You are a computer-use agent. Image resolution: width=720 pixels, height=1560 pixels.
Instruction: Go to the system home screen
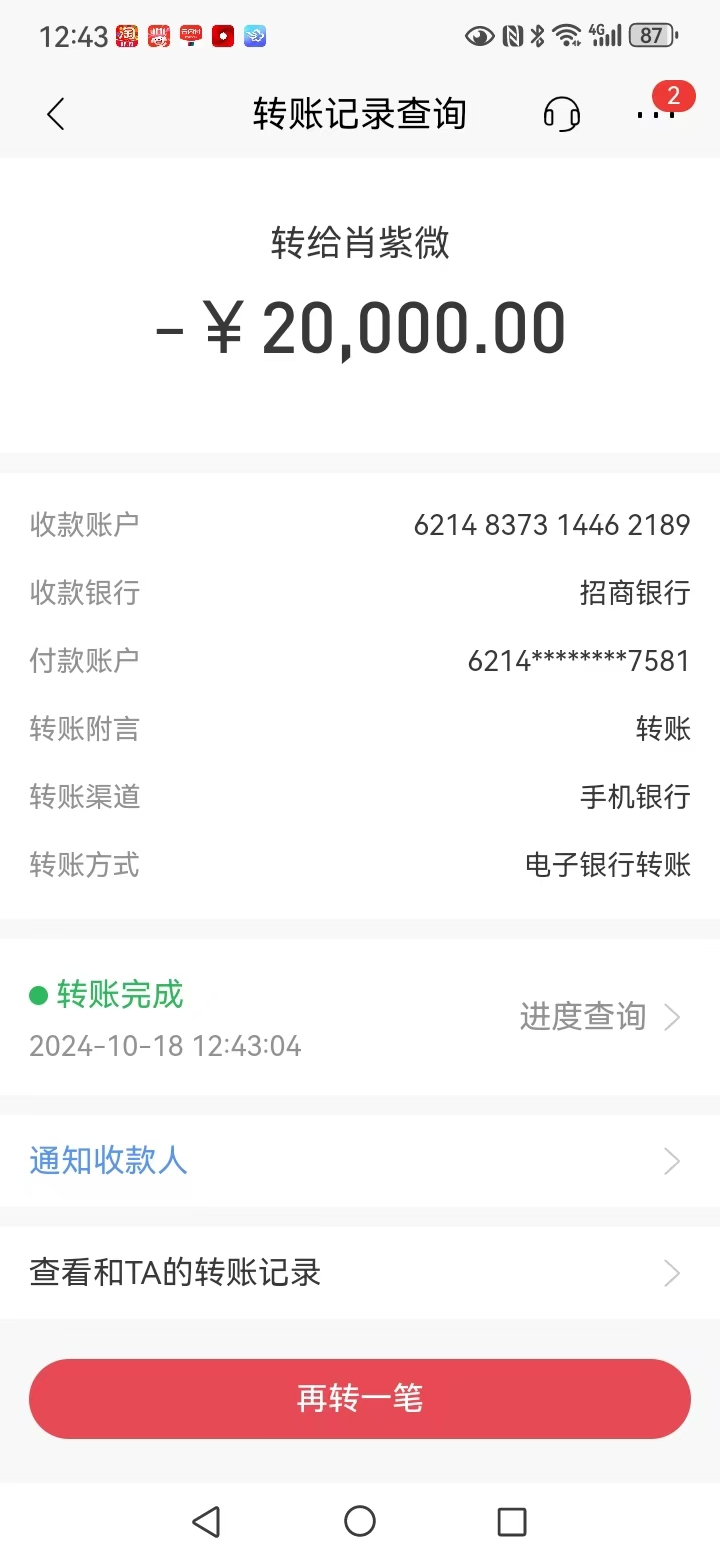point(360,1521)
